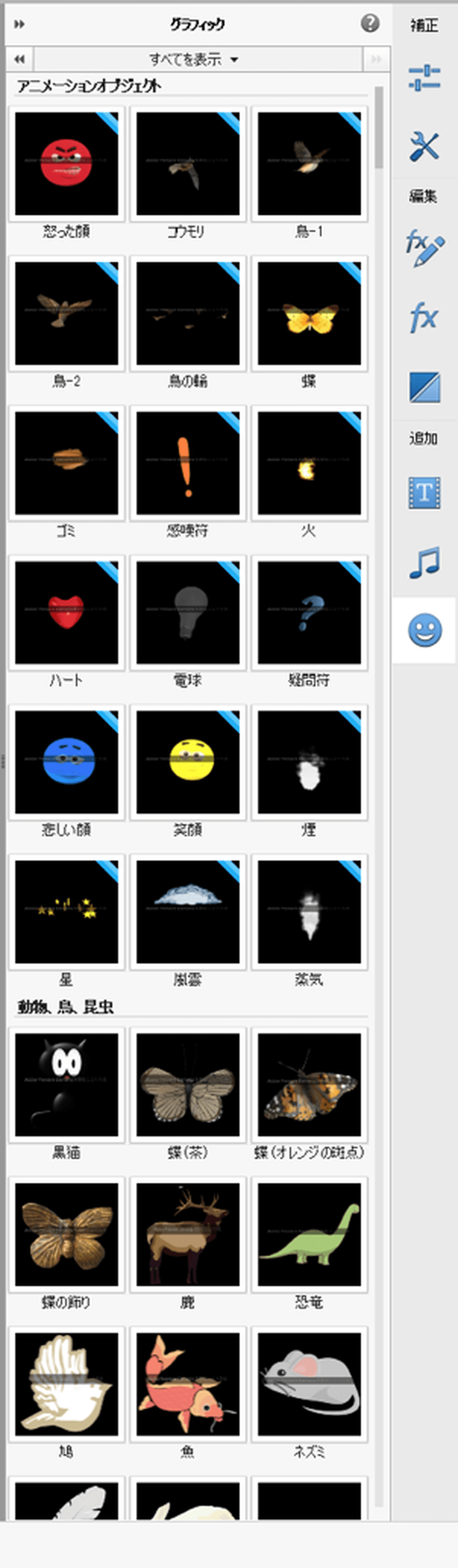Open the transitions panel icon

(x=424, y=387)
